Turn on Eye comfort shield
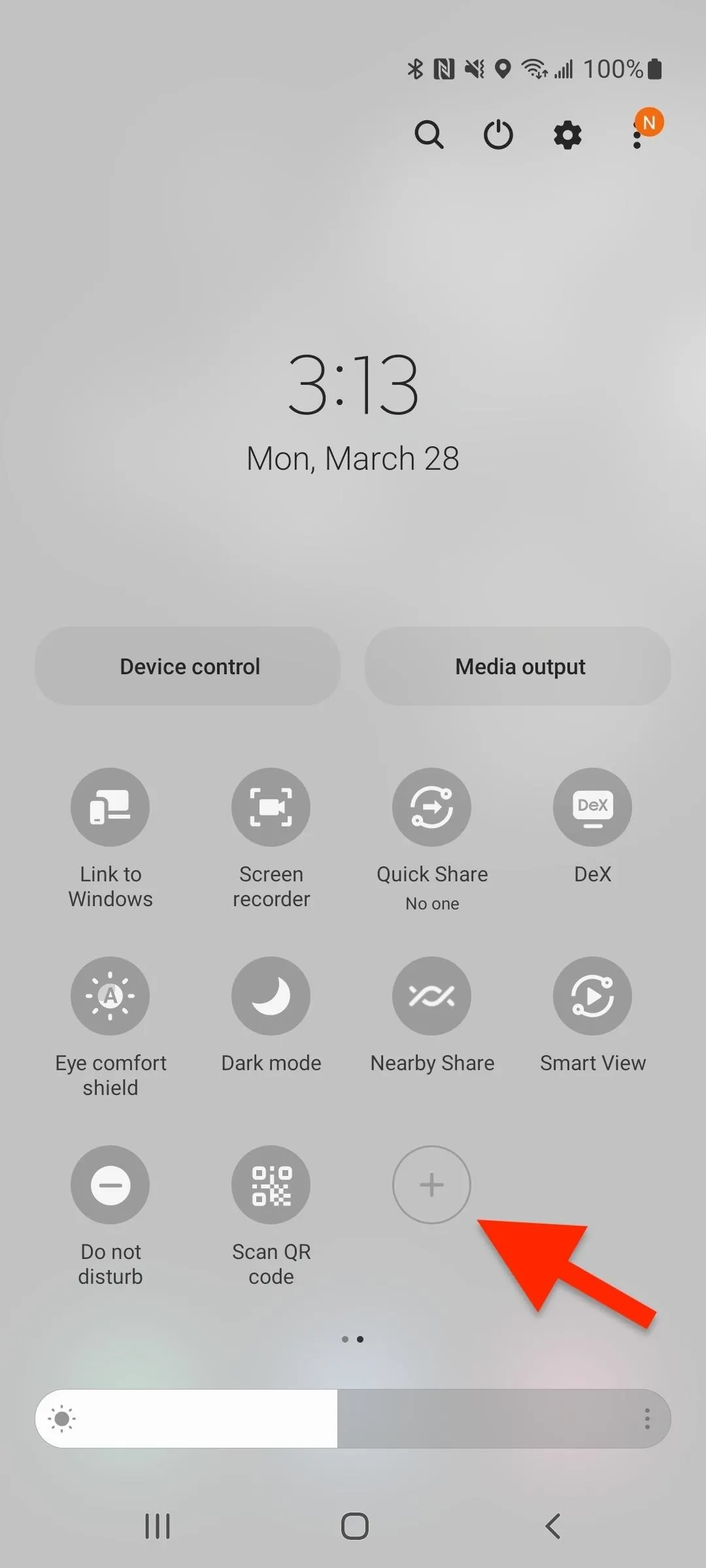706x1568 pixels. 110,996
